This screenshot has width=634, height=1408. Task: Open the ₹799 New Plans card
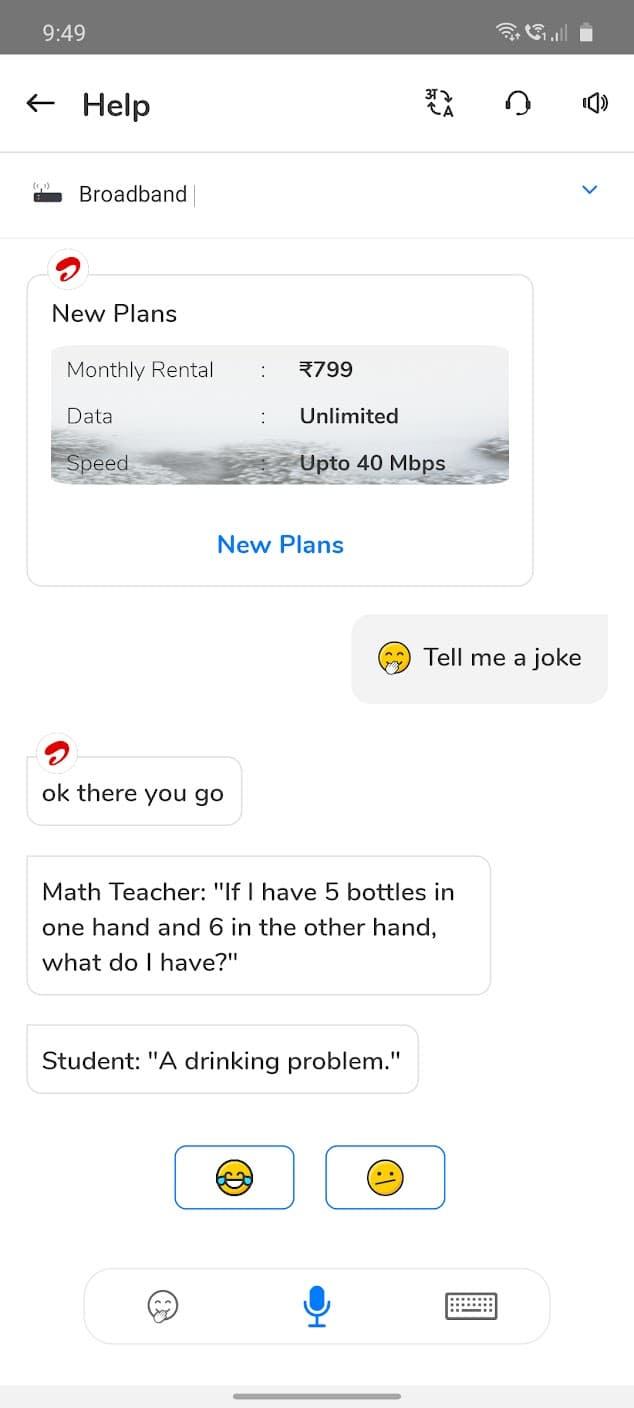(x=280, y=415)
